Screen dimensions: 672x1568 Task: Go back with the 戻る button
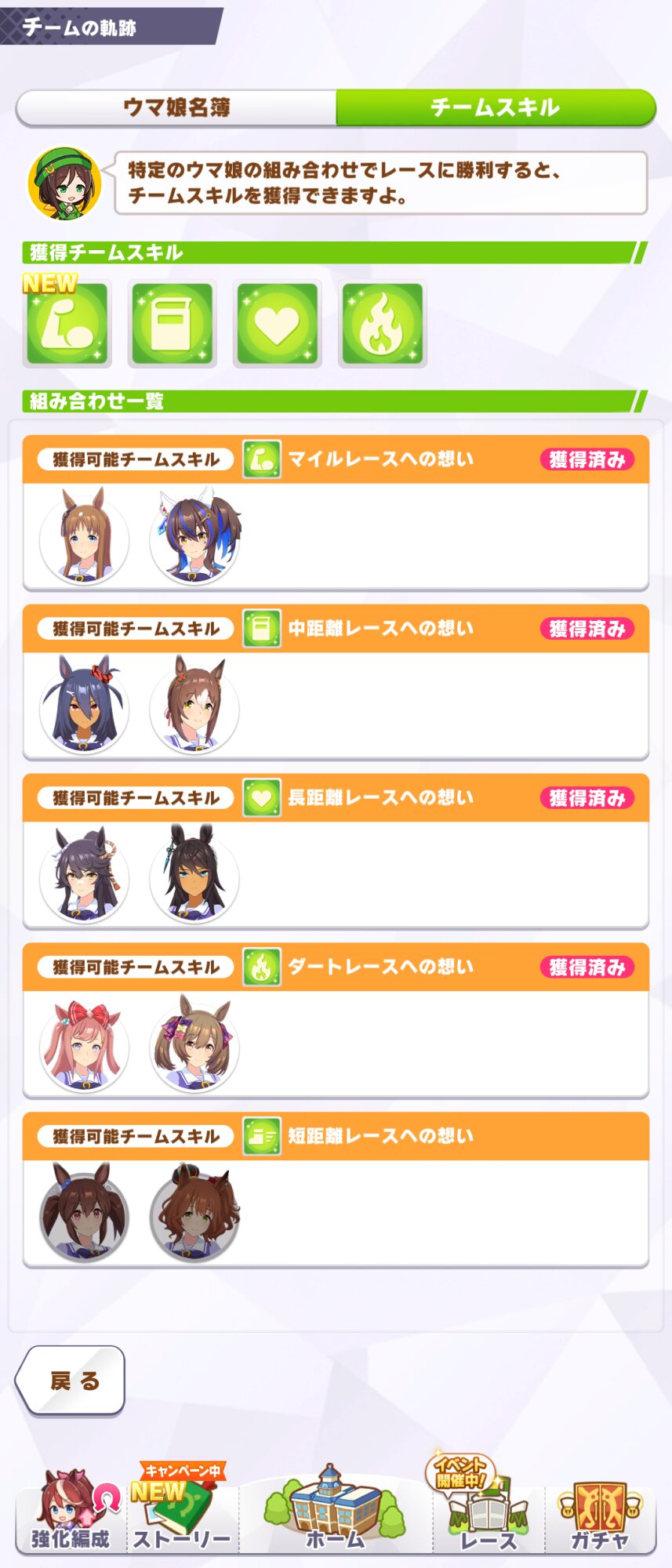(72, 1381)
